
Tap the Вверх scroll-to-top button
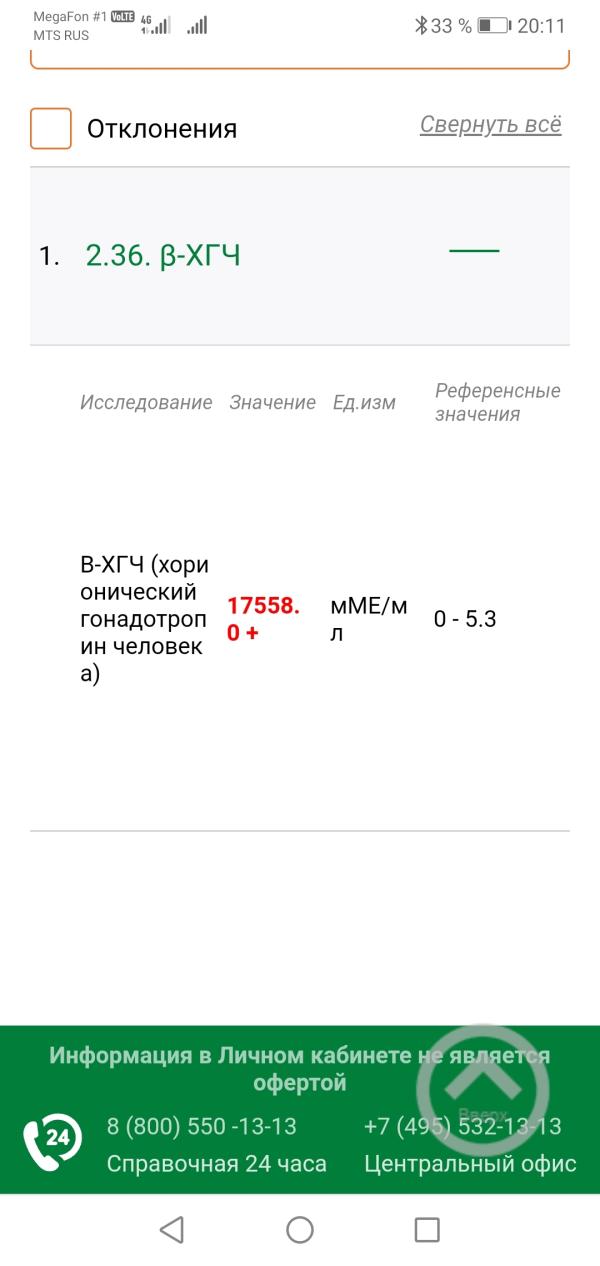tap(482, 1091)
